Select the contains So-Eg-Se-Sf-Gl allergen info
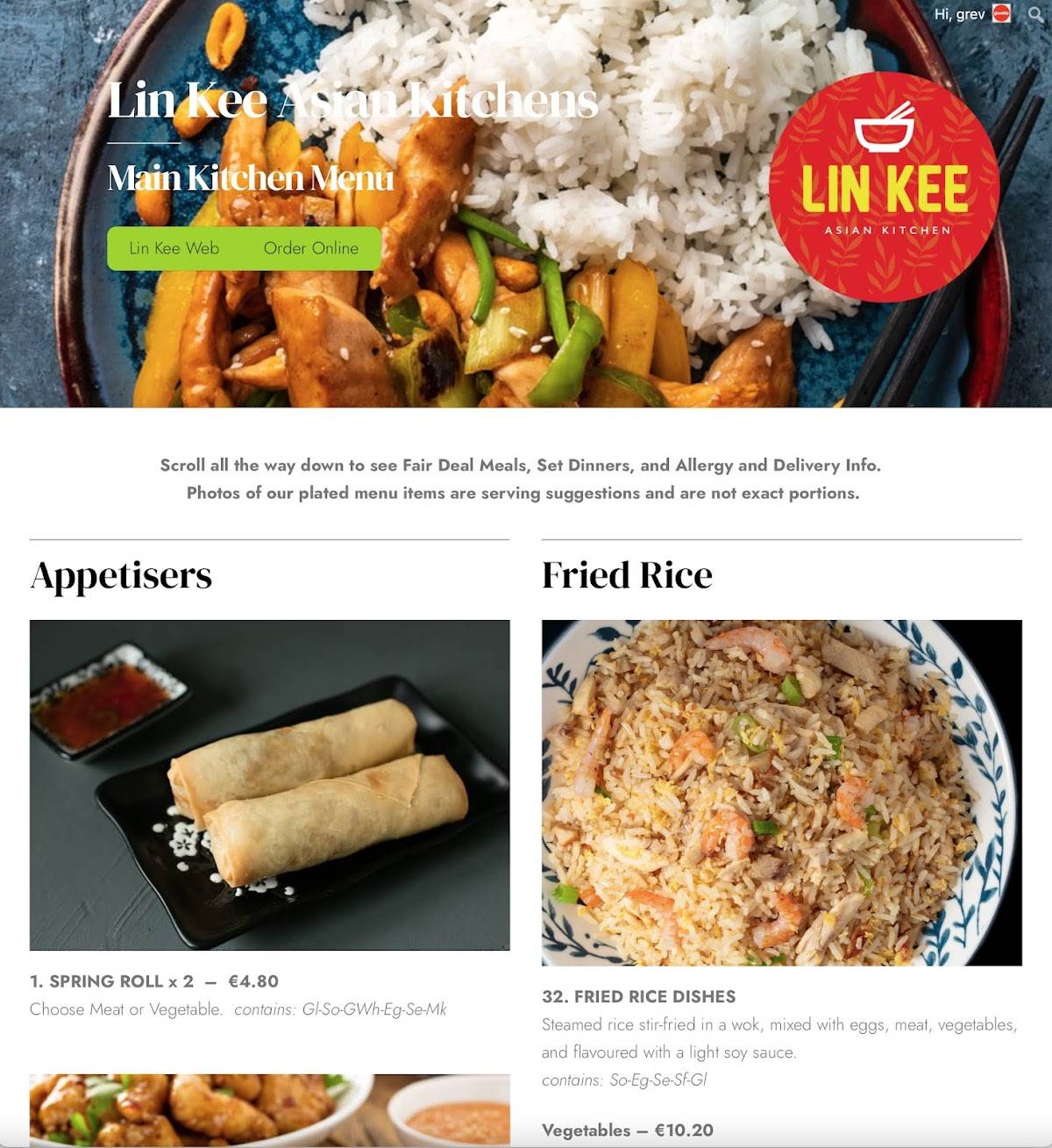This screenshot has width=1052, height=1148. point(628,1080)
